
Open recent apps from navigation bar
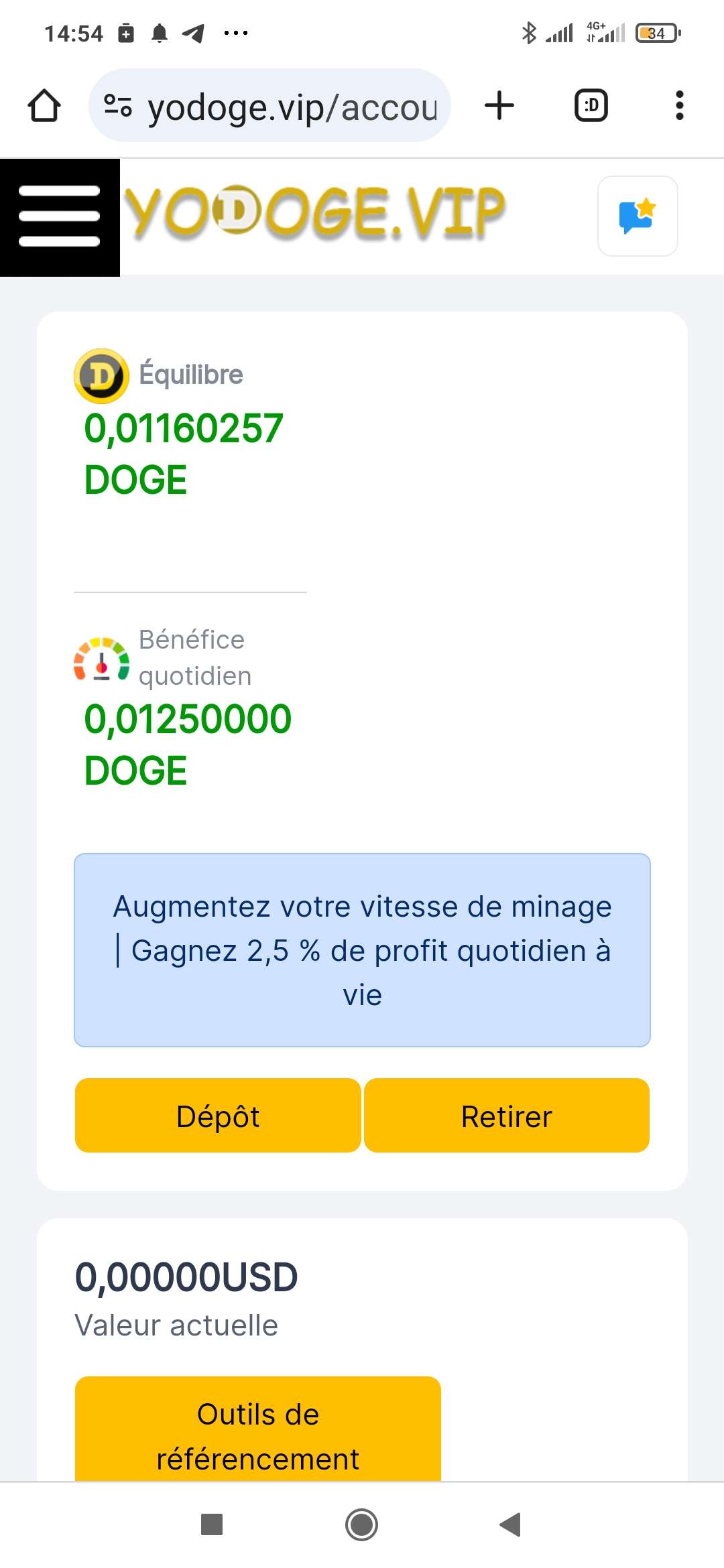tap(212, 1524)
